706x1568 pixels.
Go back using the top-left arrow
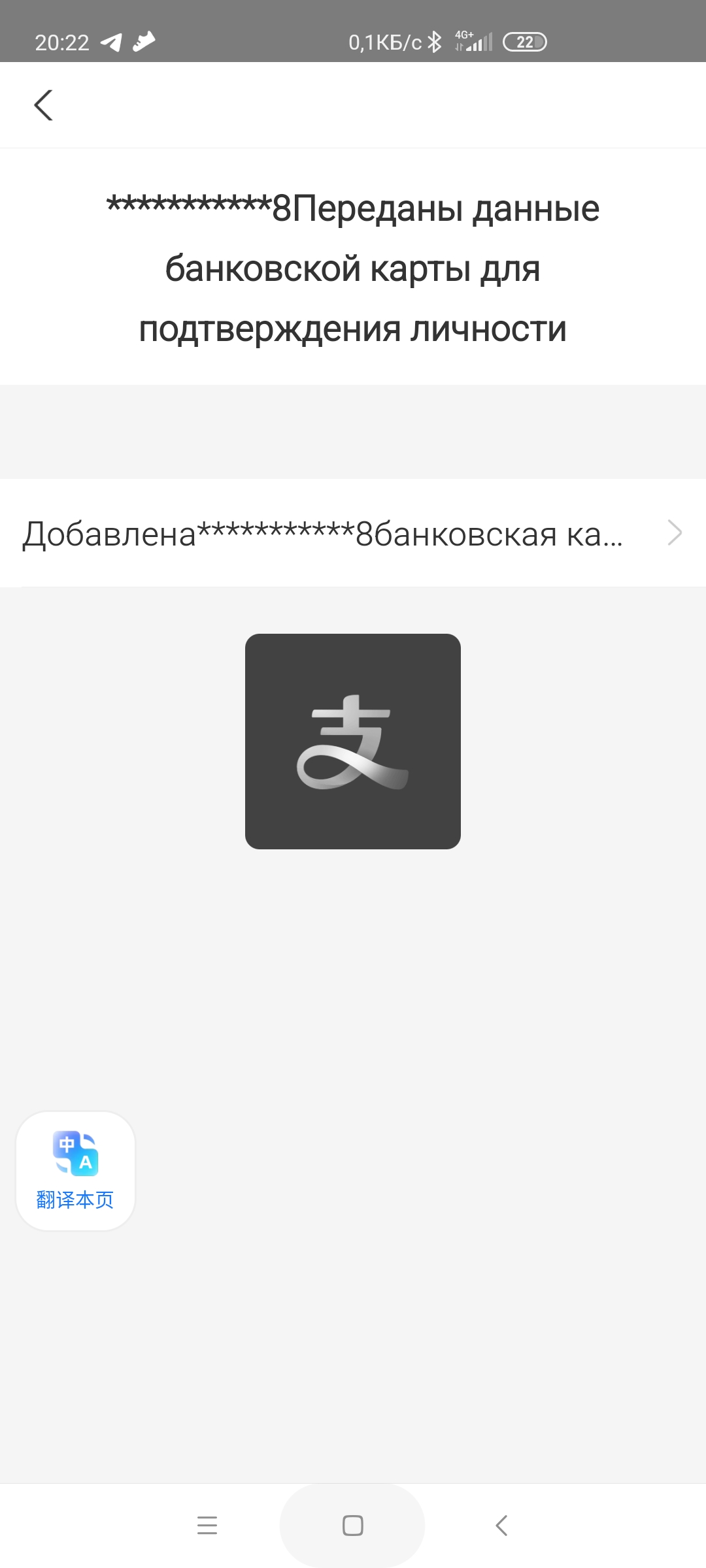click(x=43, y=105)
